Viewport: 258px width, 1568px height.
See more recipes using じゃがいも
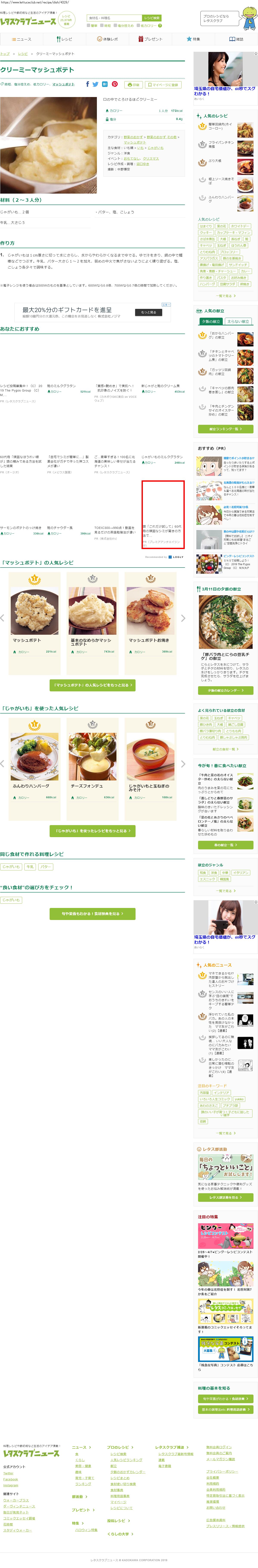point(92,830)
